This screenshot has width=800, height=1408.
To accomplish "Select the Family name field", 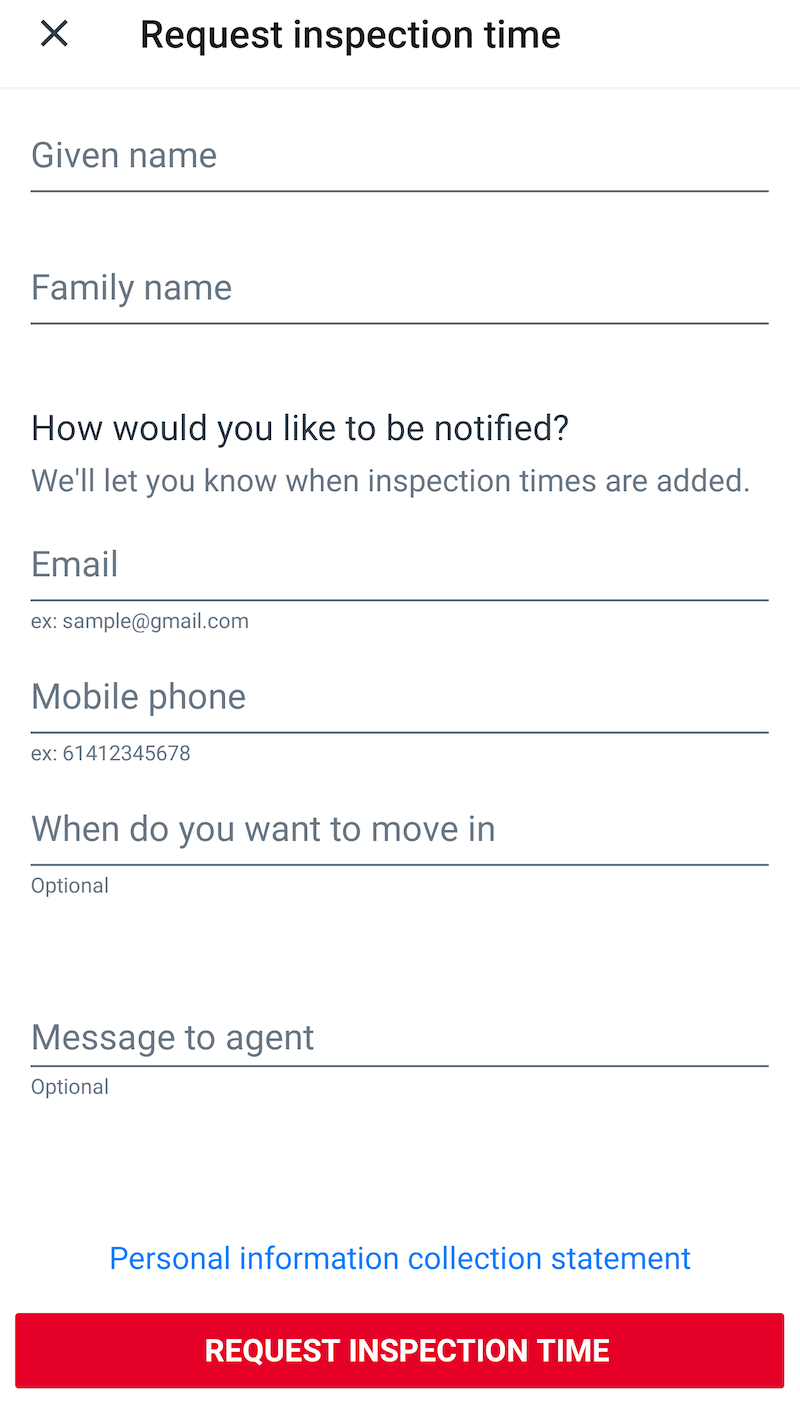I will coord(400,289).
